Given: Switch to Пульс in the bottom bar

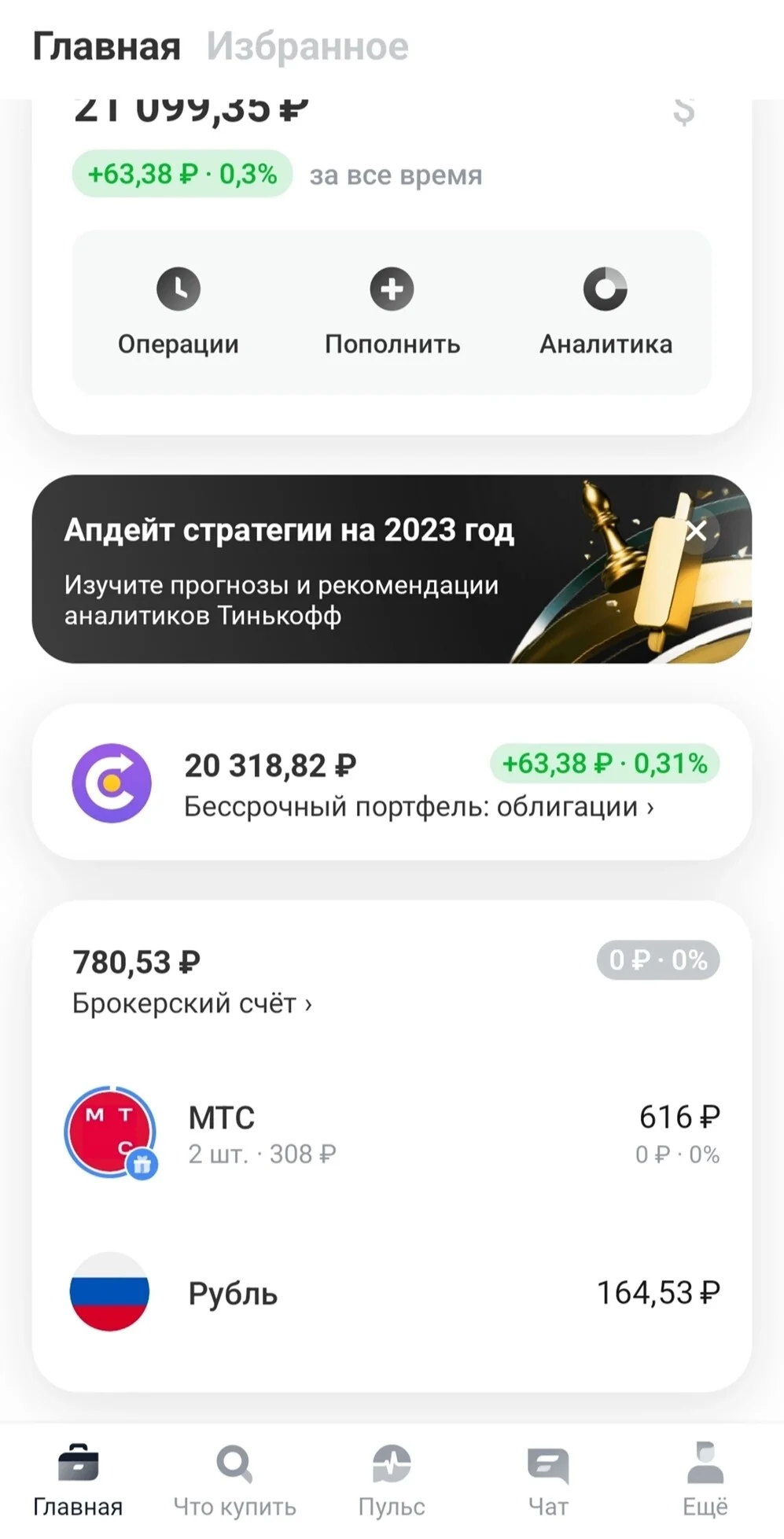Looking at the screenshot, I should (x=392, y=1479).
